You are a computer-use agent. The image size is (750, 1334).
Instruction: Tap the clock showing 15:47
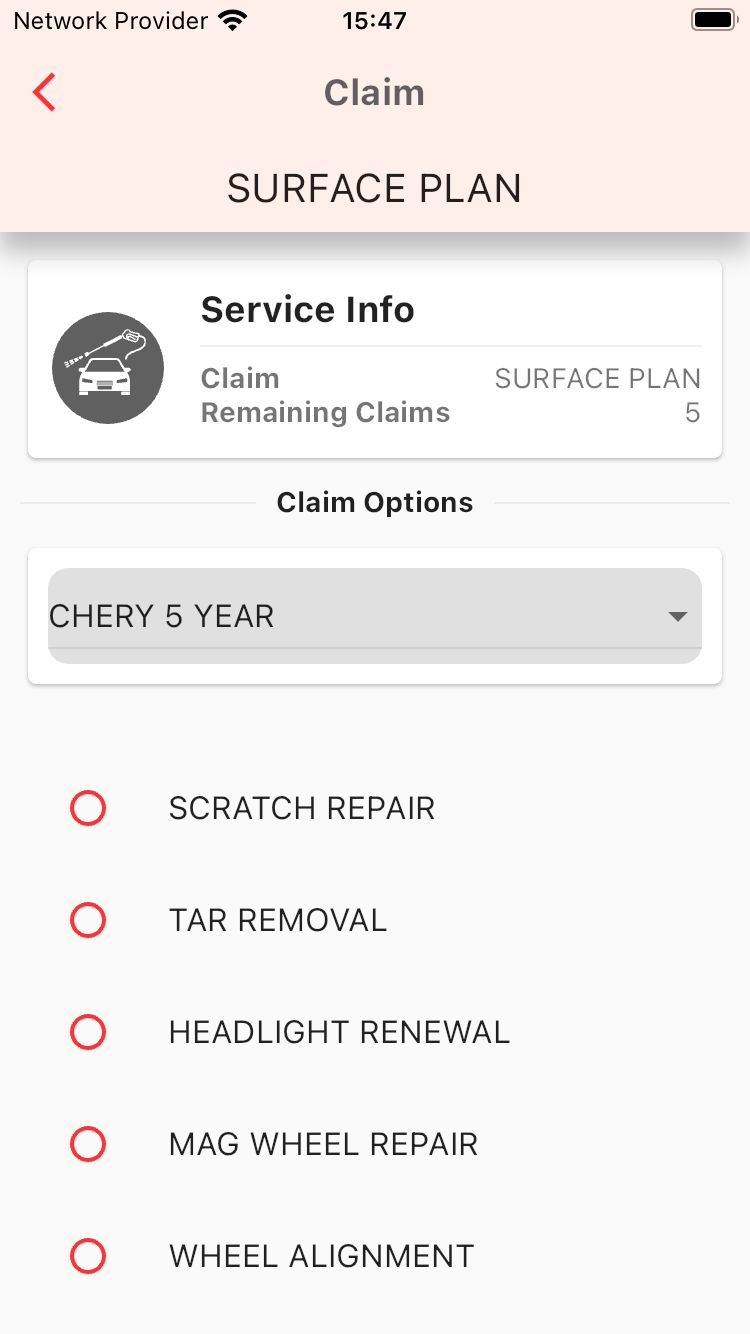[374, 20]
